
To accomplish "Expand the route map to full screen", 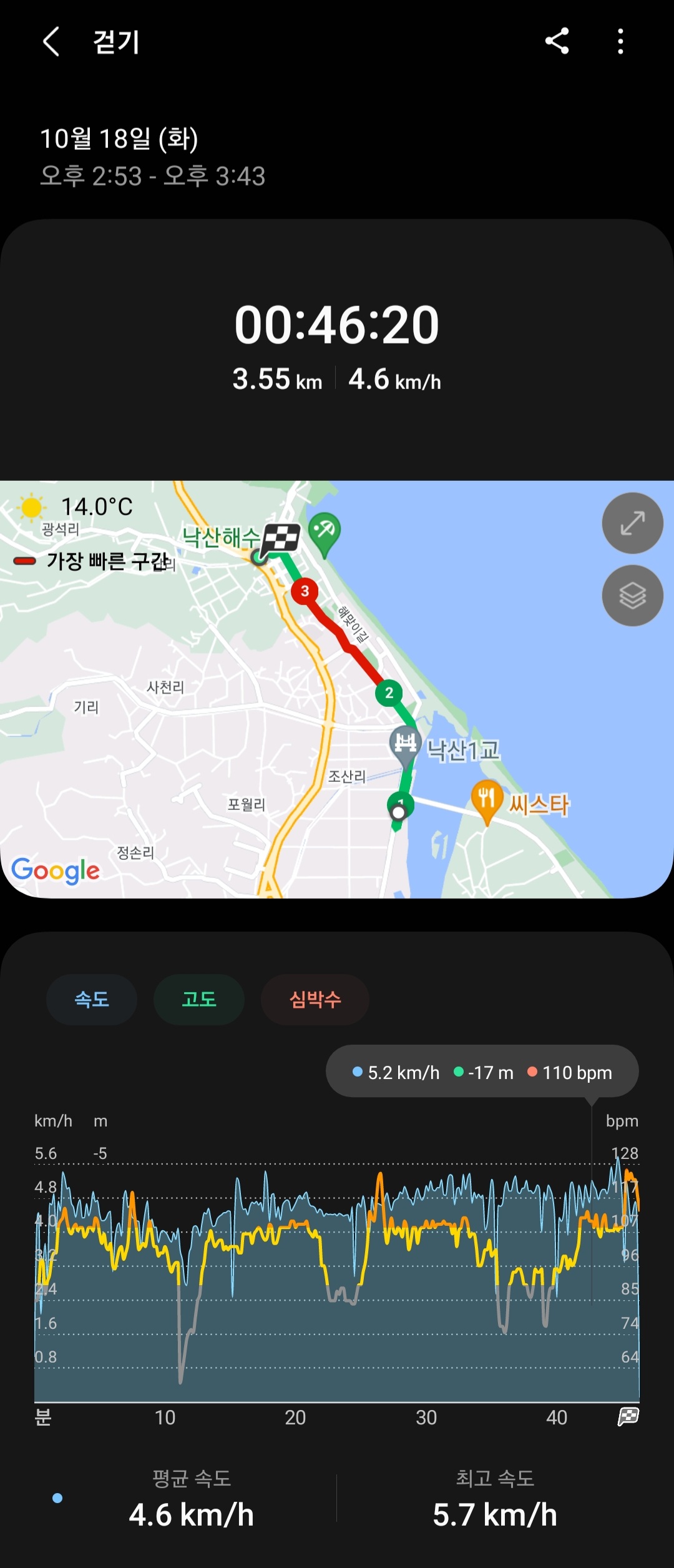I will click(x=632, y=523).
